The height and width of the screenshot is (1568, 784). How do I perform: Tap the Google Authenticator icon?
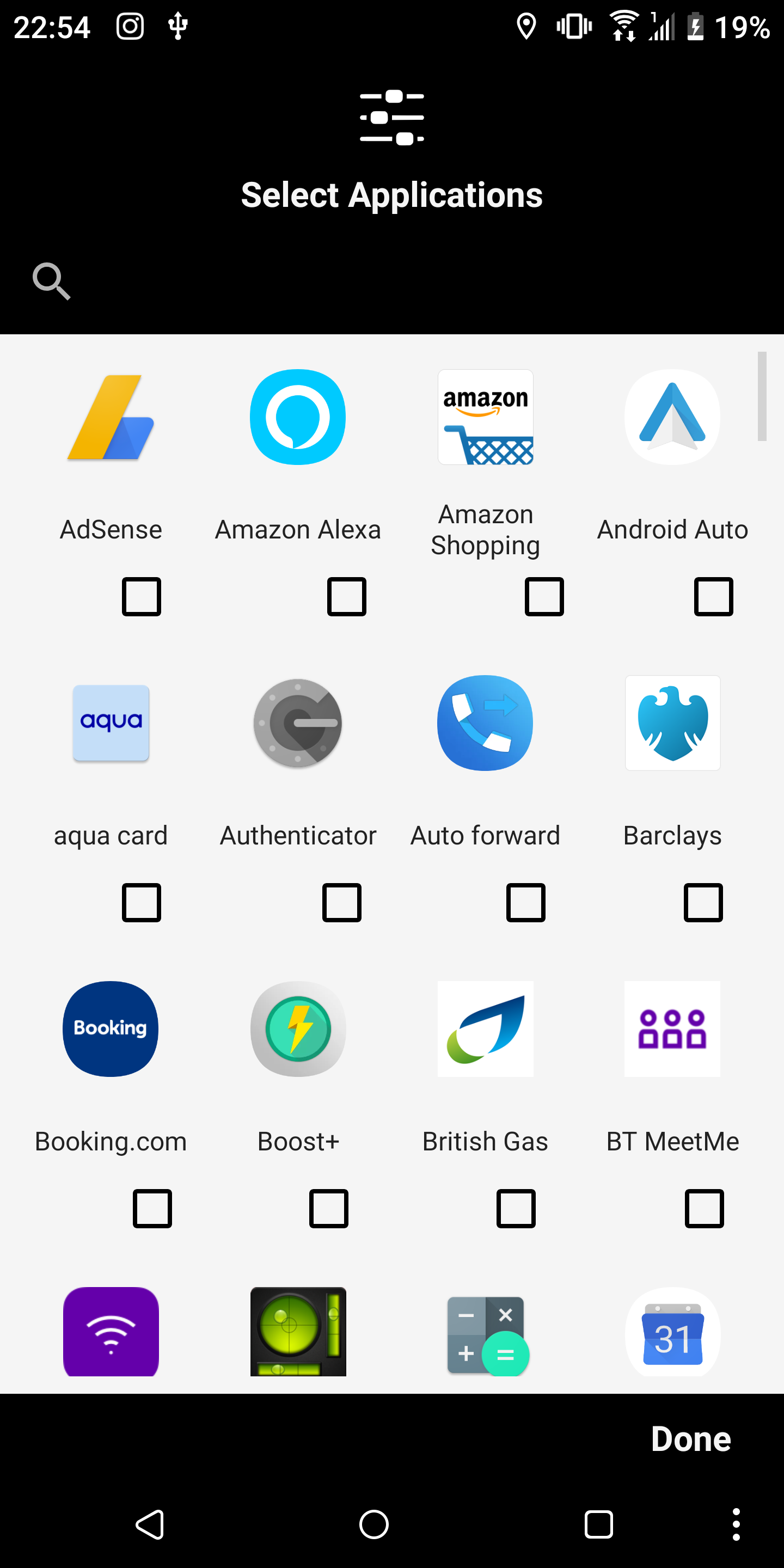click(x=298, y=723)
